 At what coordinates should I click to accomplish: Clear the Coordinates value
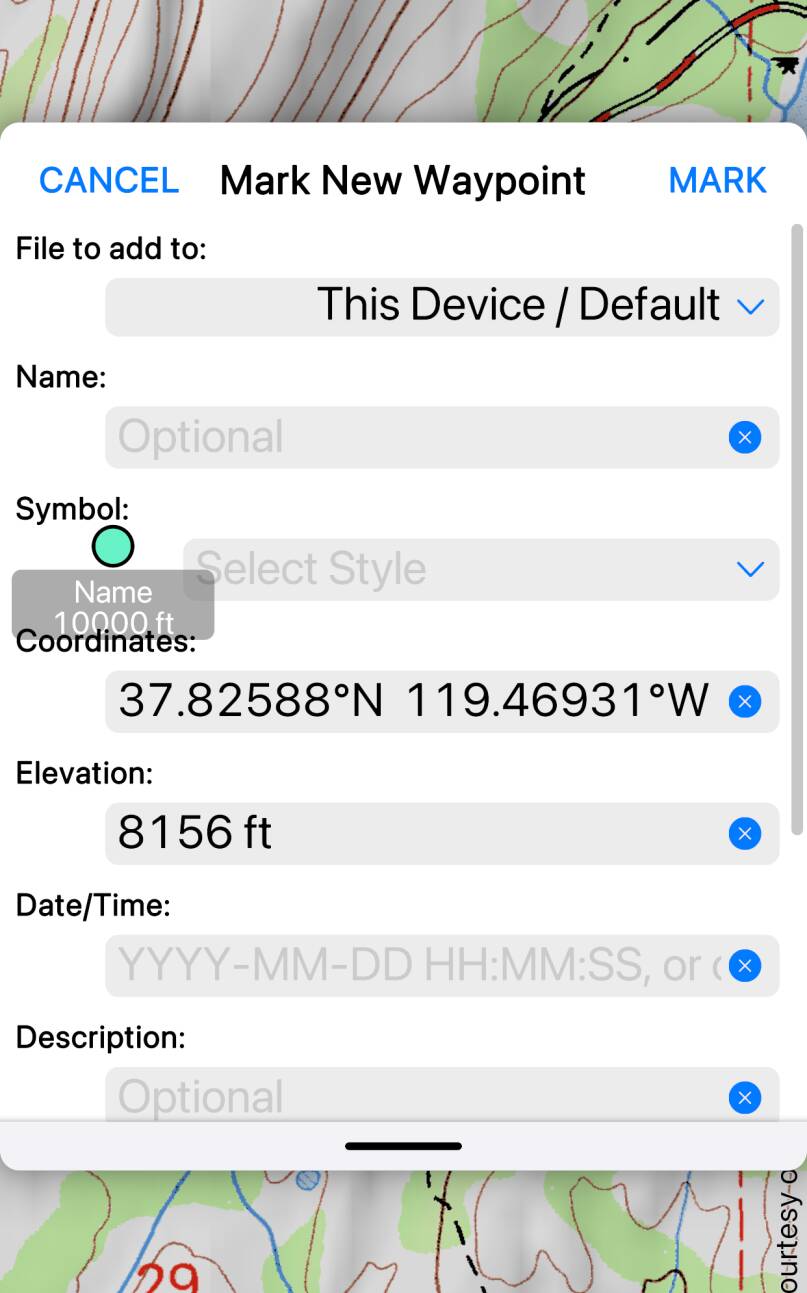coord(744,701)
